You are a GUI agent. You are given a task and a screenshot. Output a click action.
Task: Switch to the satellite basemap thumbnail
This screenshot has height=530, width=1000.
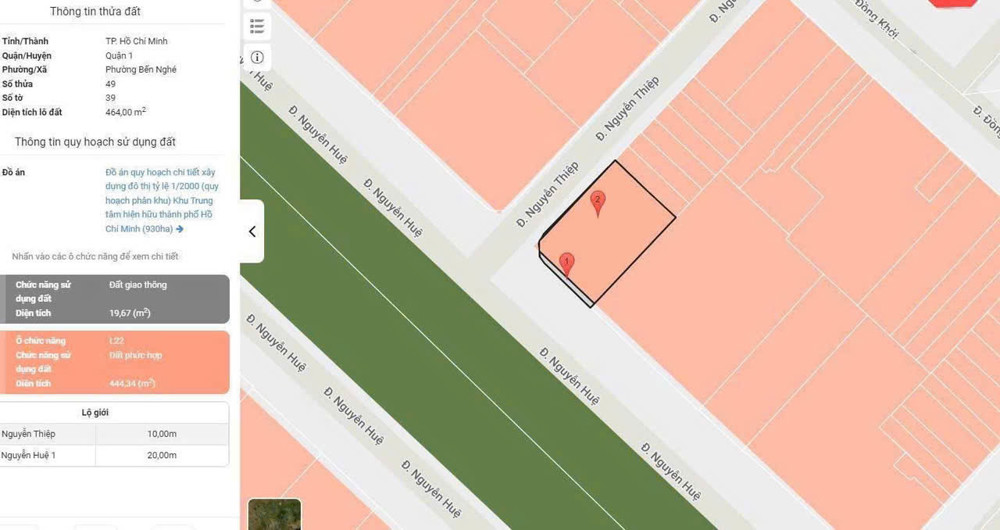pos(274,514)
